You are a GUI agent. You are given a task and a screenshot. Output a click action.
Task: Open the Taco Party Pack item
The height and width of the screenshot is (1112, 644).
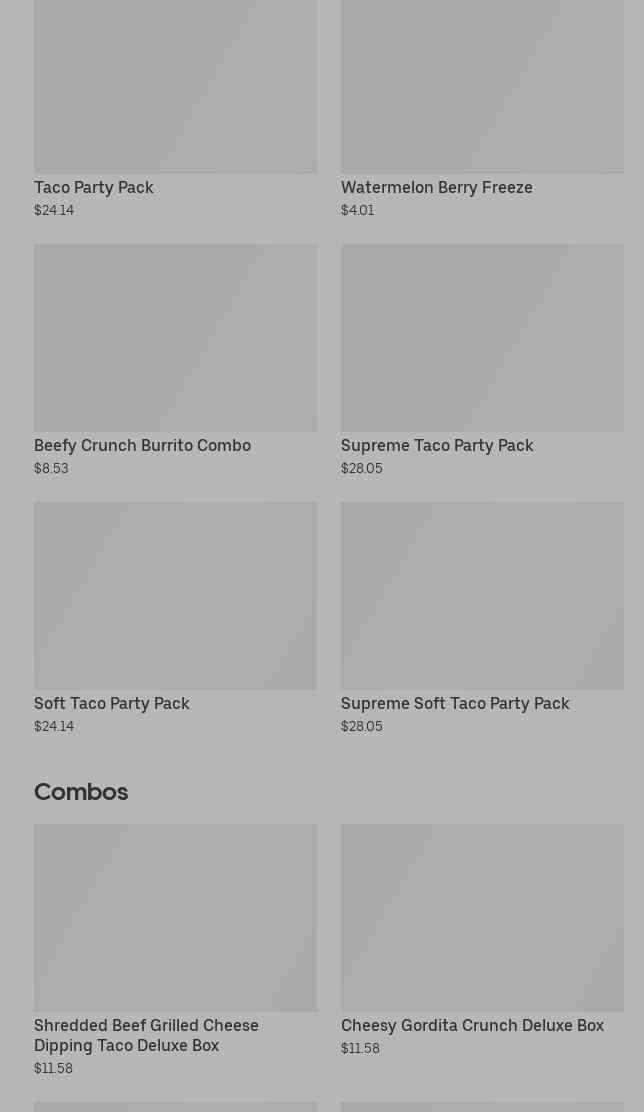tap(175, 109)
